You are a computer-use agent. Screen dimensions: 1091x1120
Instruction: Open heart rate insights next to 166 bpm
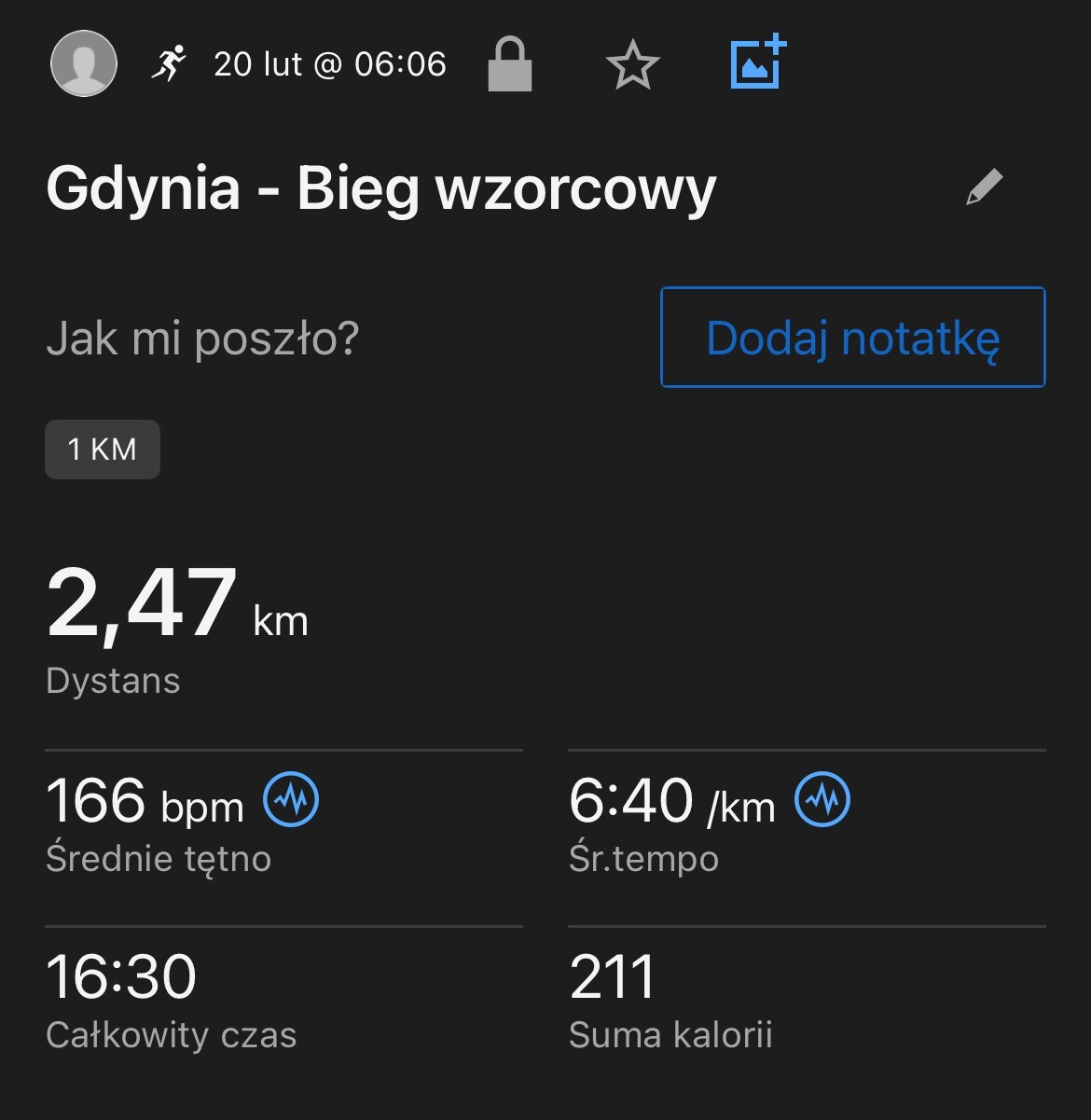click(291, 800)
